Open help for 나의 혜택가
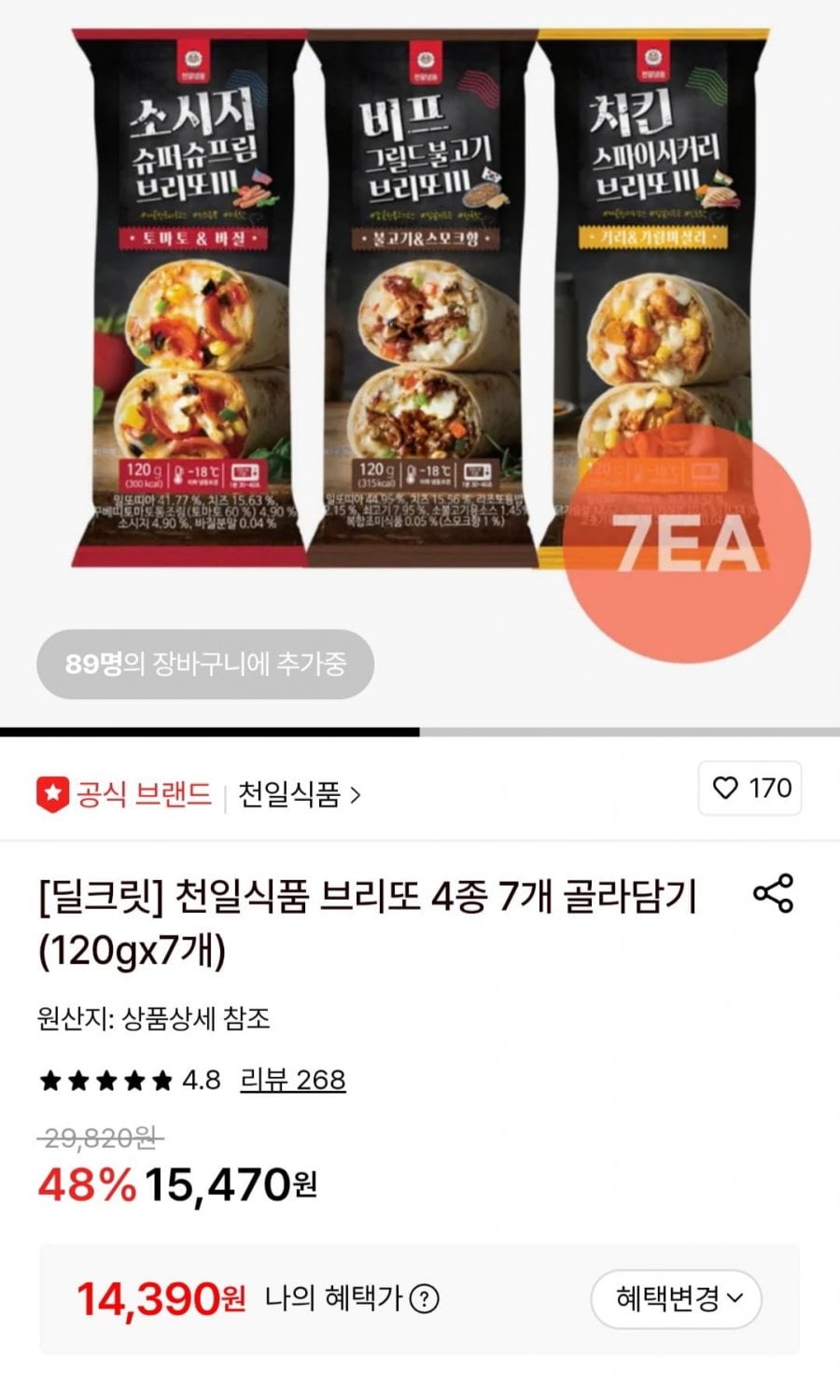Viewport: 840px width, 1400px height. [425, 1298]
